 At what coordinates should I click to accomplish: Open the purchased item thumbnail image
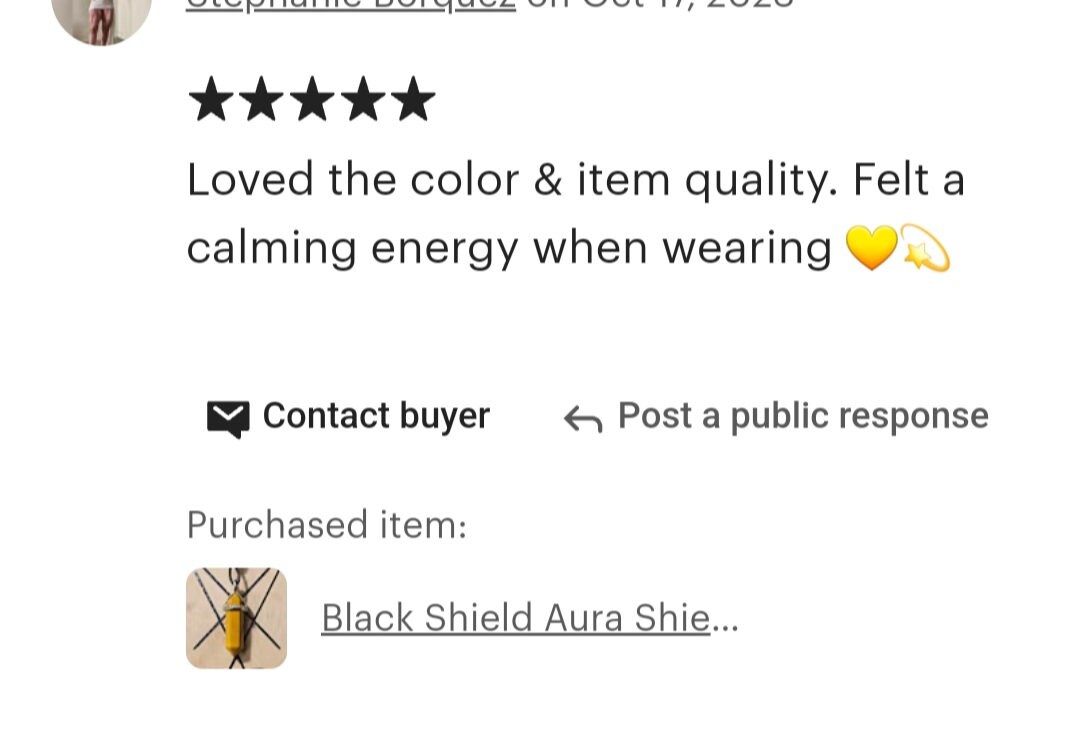[236, 618]
